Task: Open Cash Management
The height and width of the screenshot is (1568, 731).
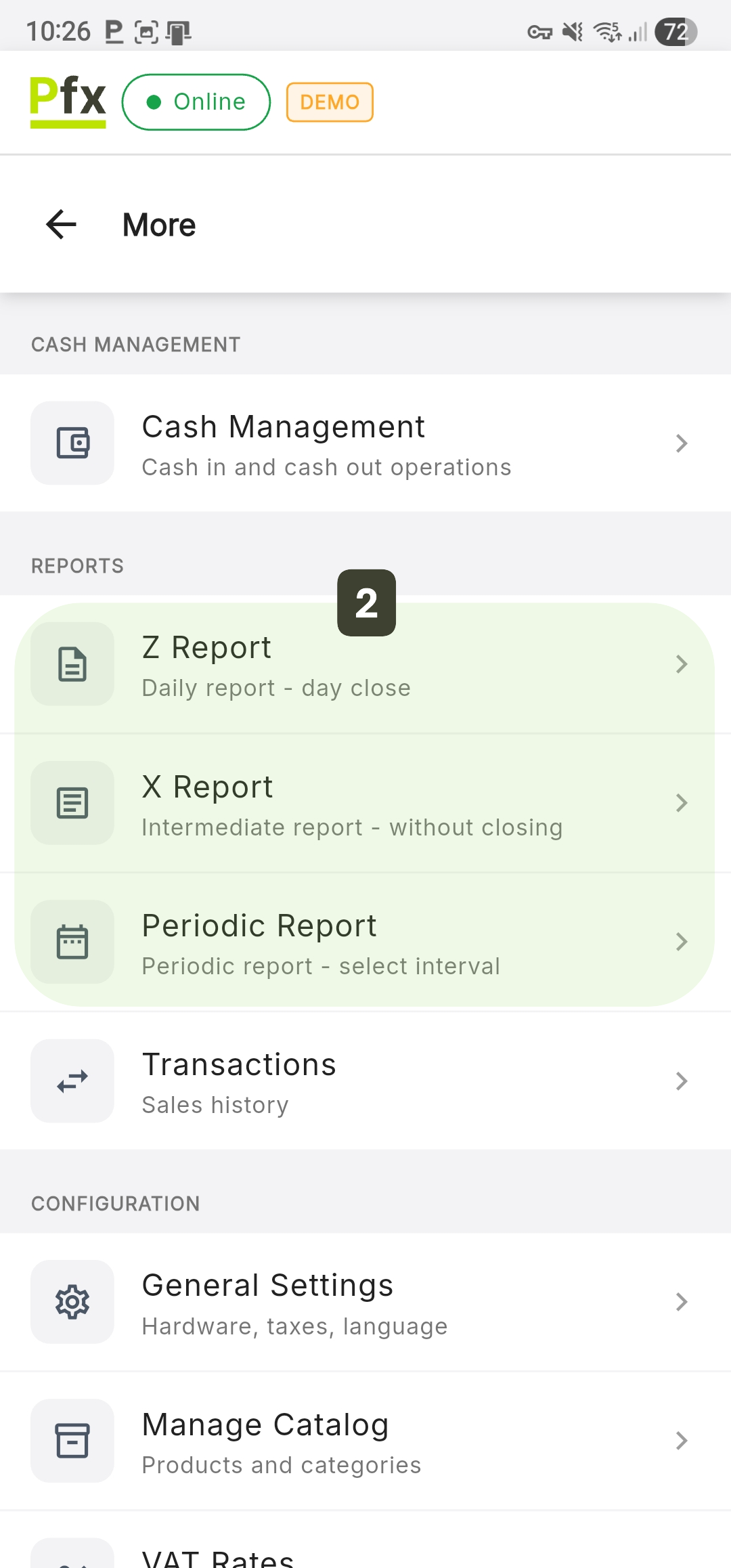Action: (x=364, y=444)
